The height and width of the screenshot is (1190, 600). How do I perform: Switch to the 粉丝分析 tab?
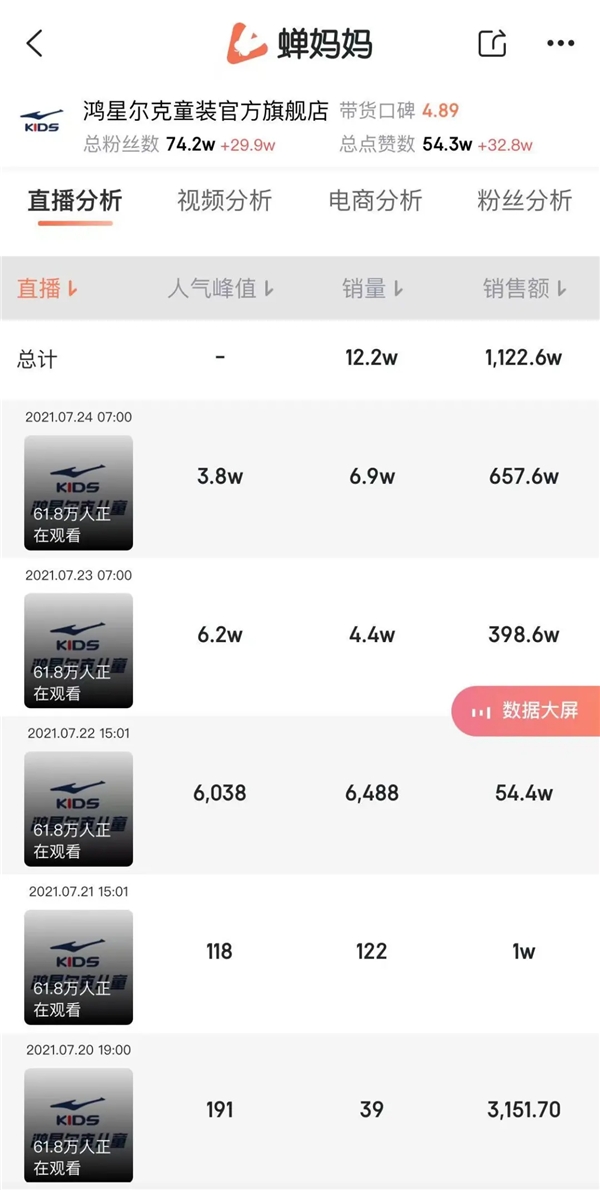[x=524, y=201]
